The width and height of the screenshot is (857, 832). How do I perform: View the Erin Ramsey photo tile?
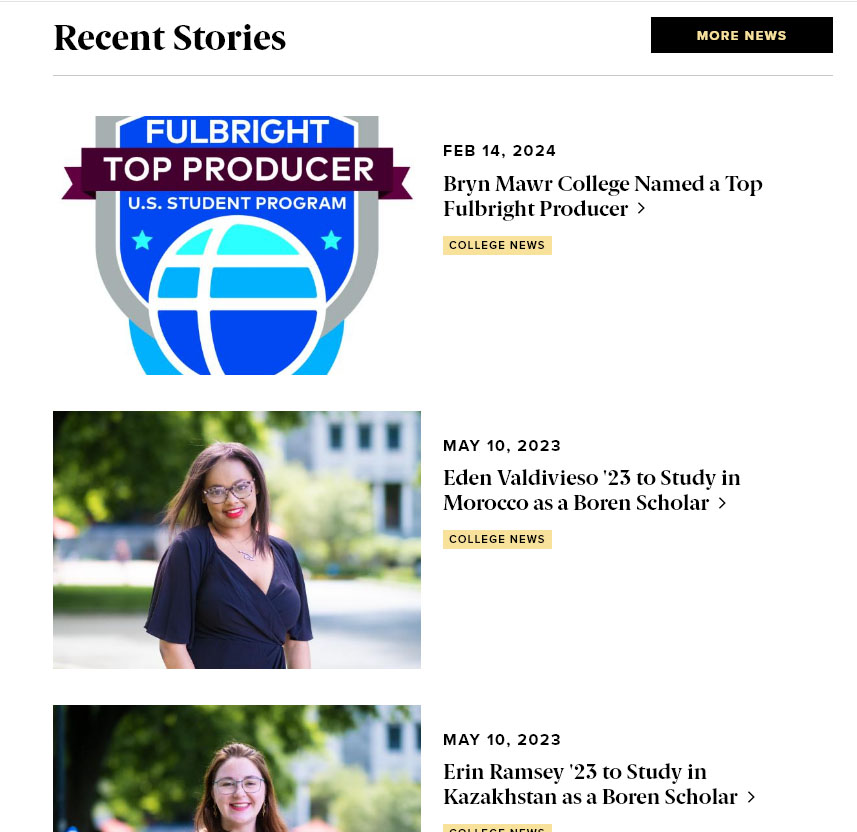[237, 768]
